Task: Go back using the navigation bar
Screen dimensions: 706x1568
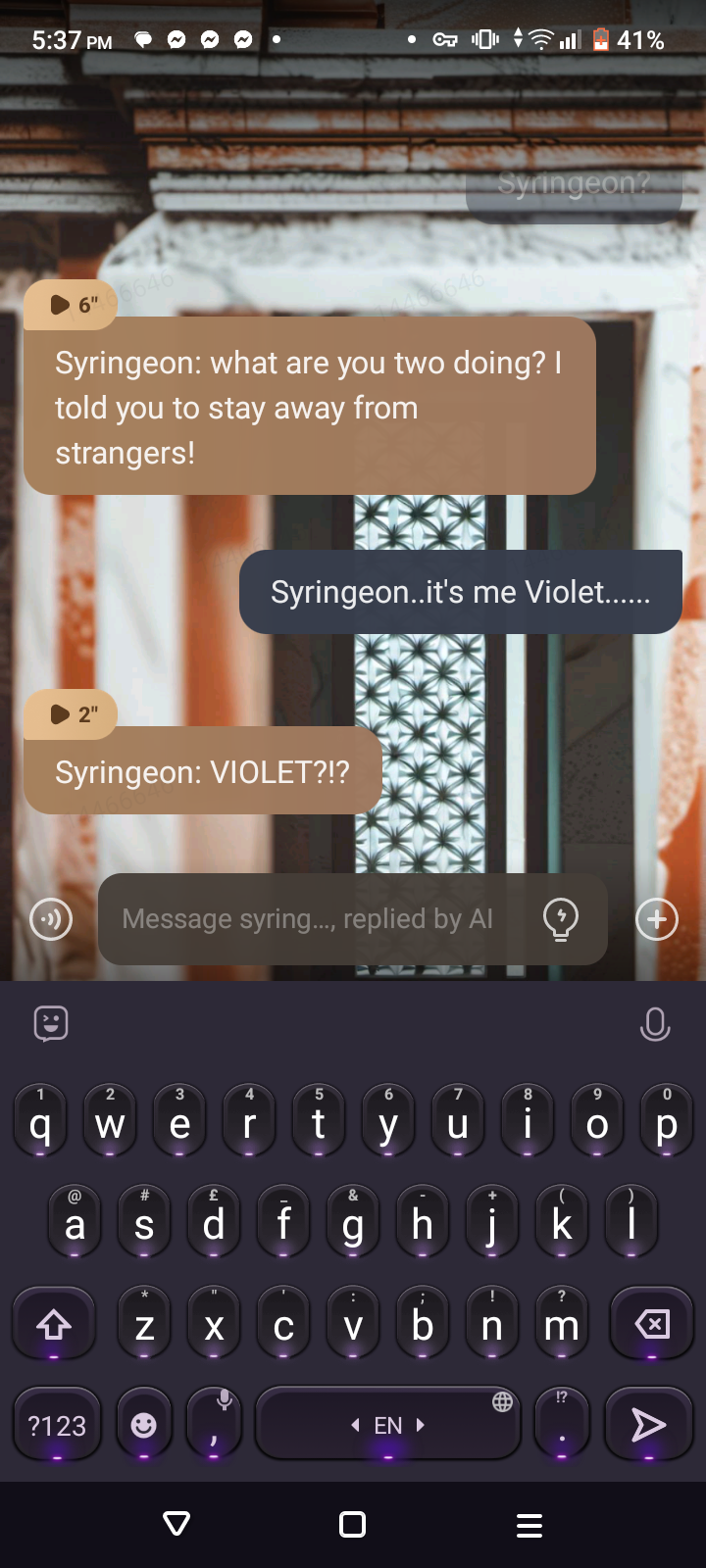Action: point(176,1524)
